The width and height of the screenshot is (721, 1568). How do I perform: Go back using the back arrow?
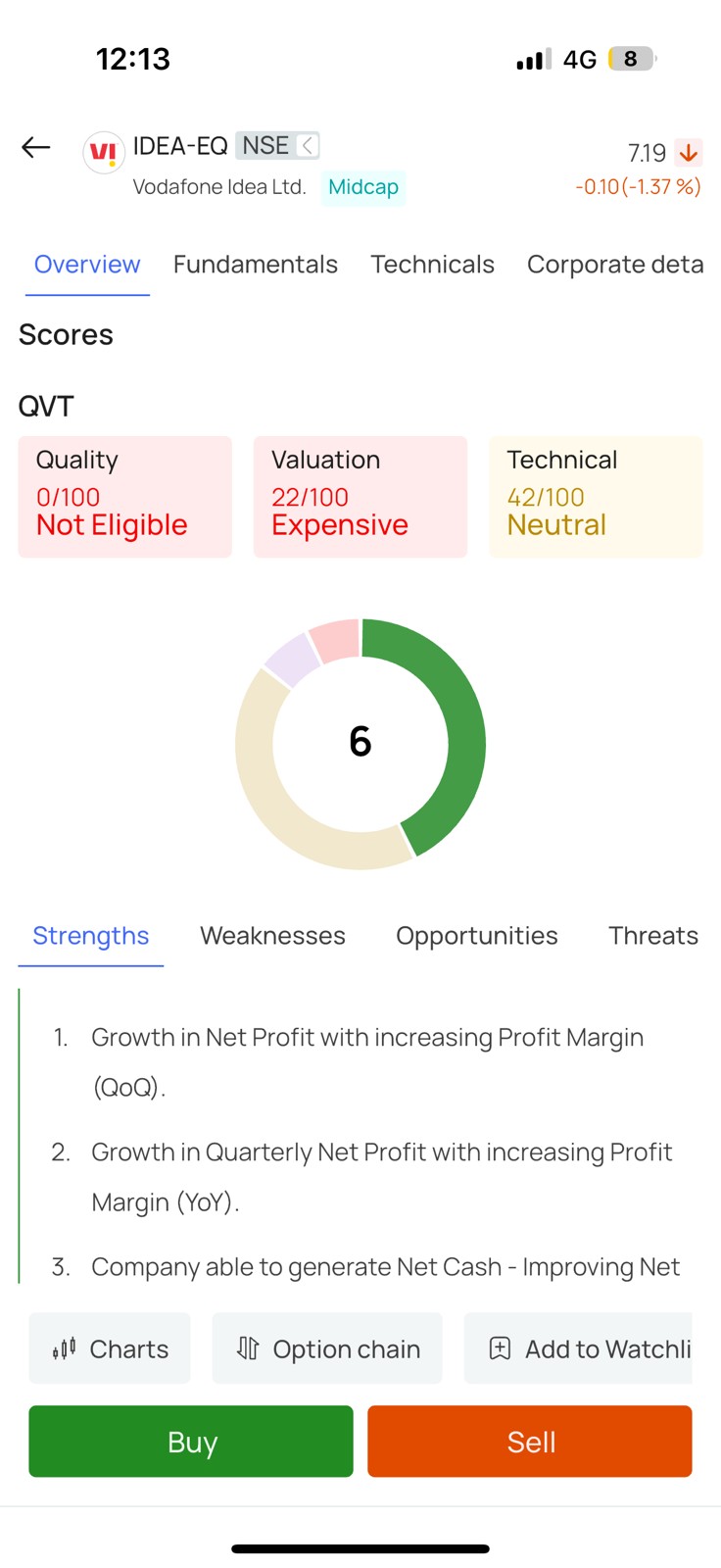(36, 147)
